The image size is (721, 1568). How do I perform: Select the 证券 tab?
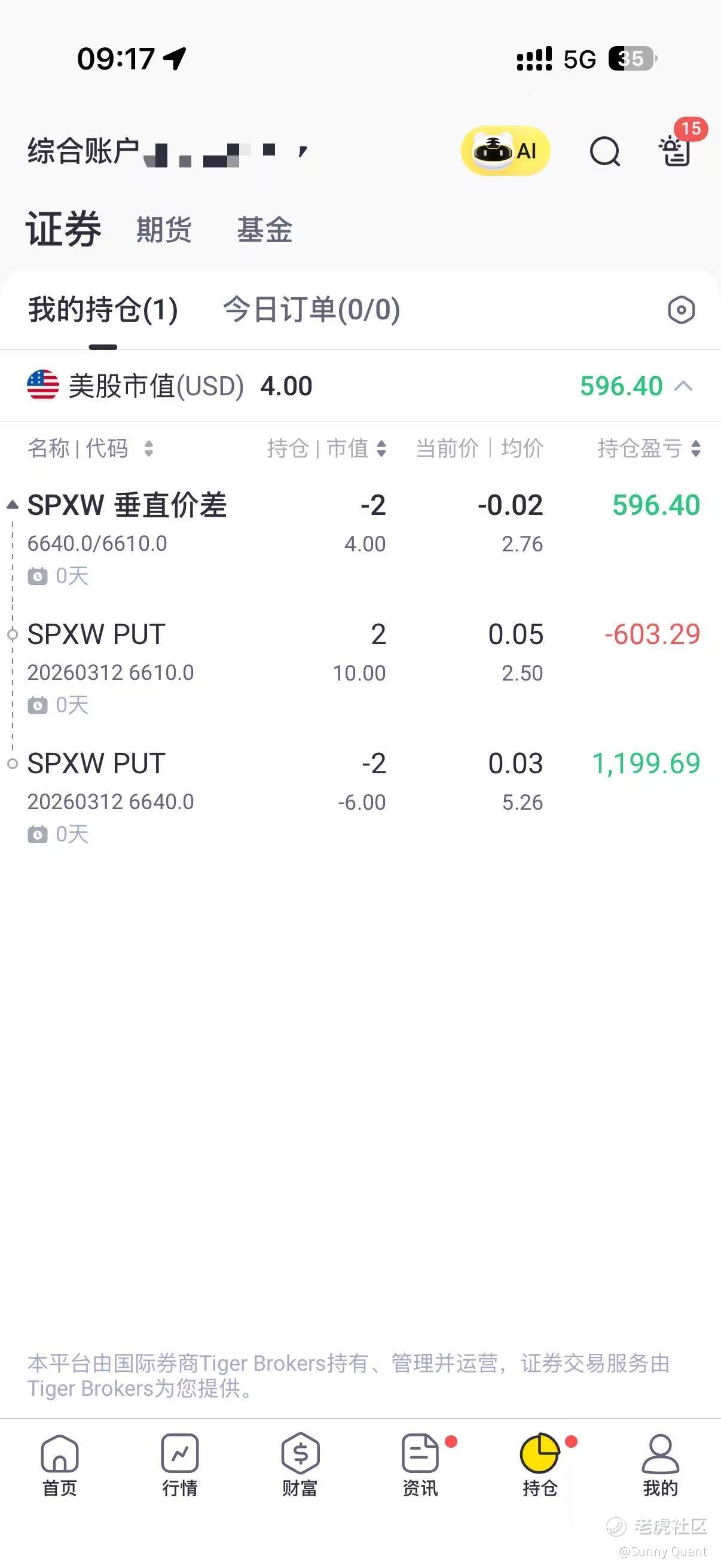(x=63, y=229)
